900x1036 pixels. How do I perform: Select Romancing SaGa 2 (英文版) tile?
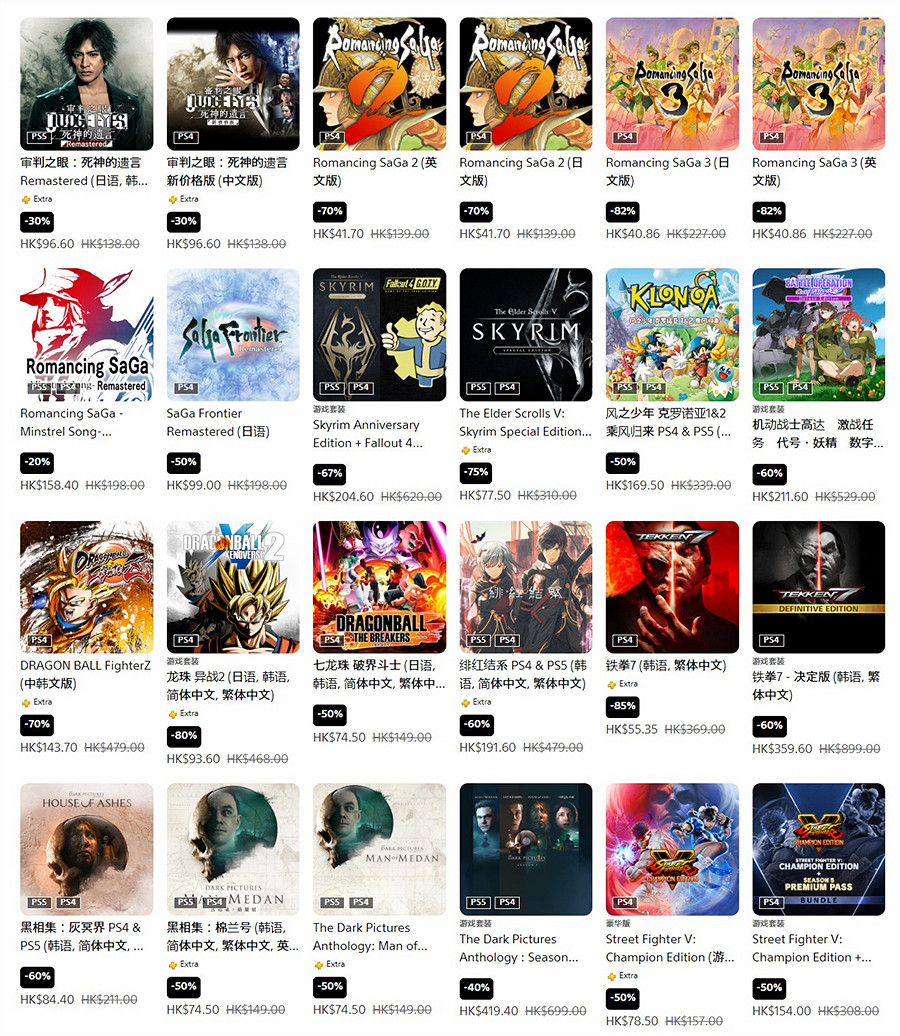coord(379,84)
